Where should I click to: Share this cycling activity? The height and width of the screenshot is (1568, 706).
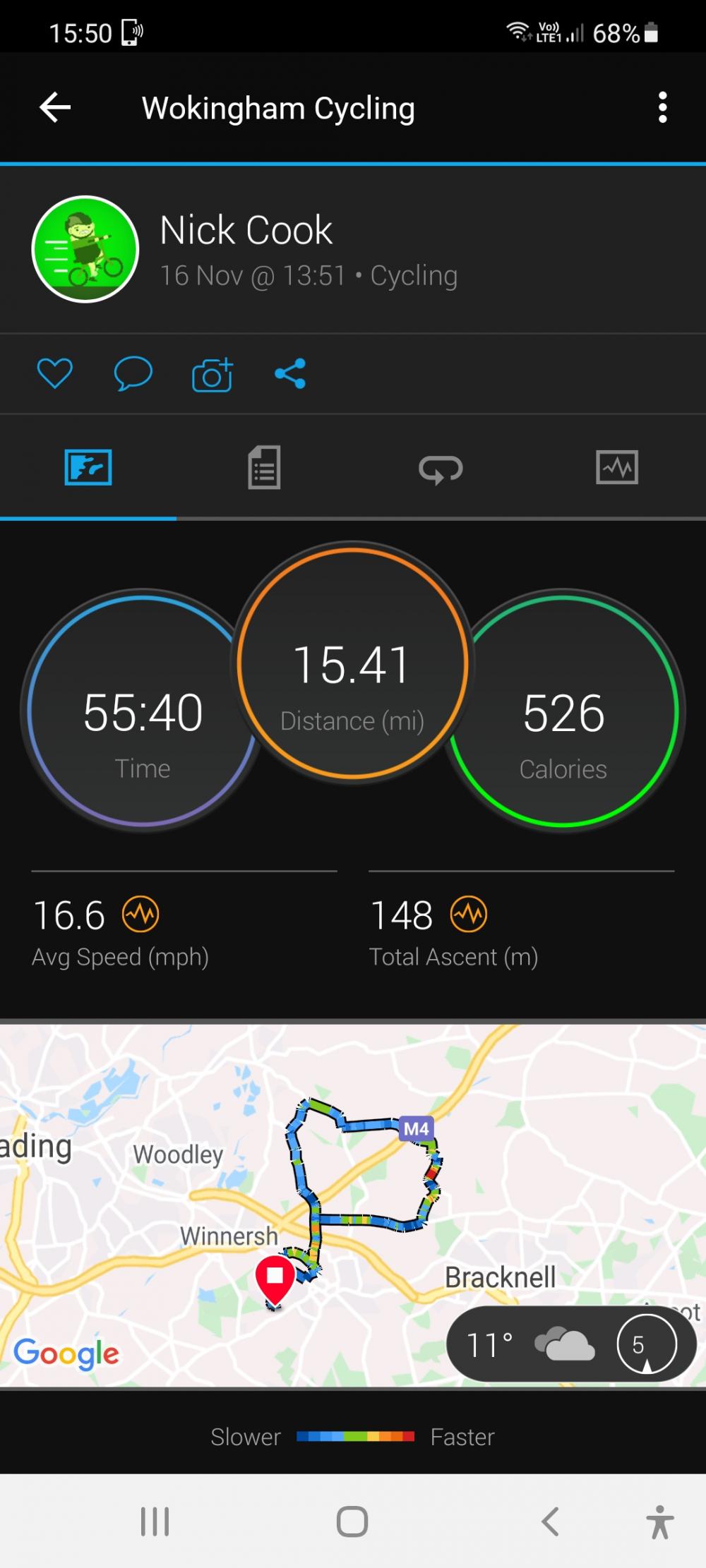coord(290,373)
